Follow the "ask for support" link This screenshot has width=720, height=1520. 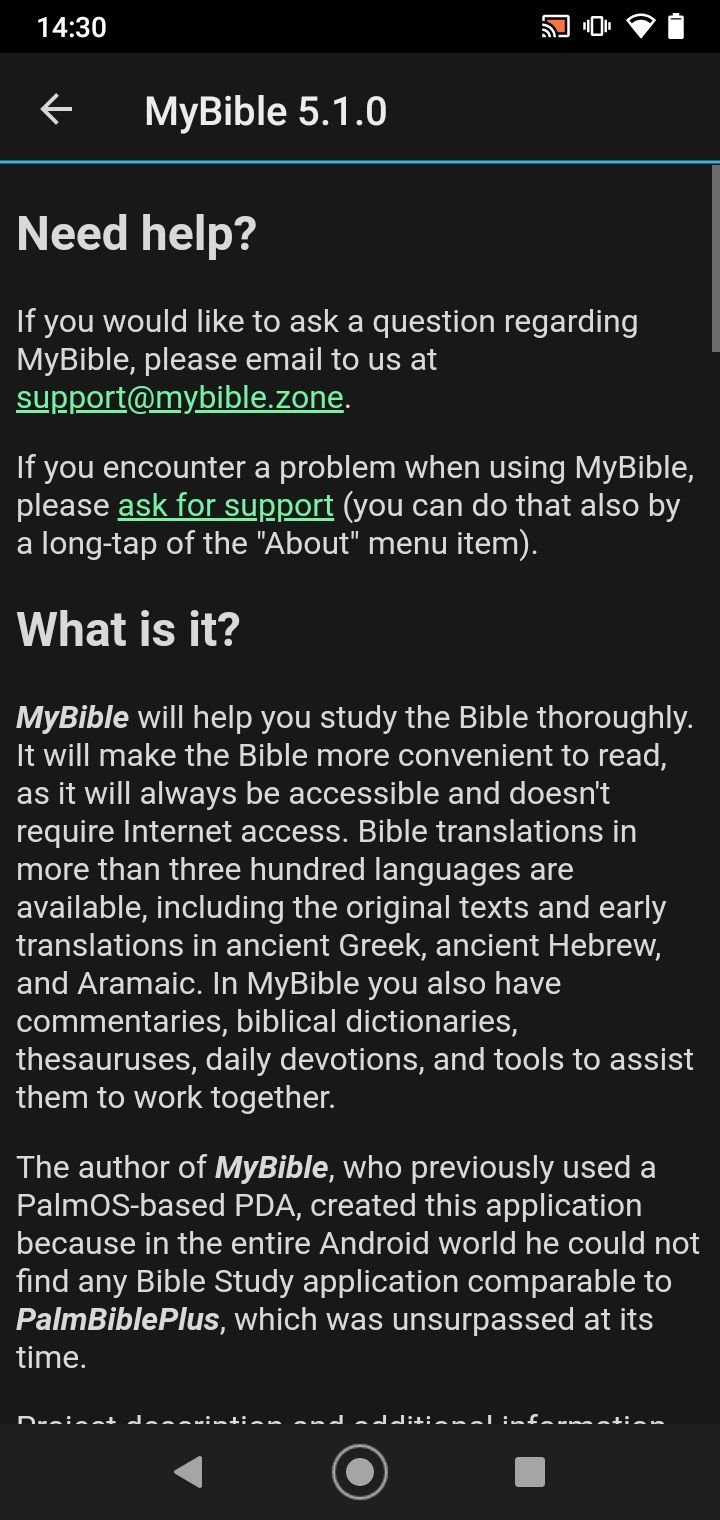coord(226,506)
